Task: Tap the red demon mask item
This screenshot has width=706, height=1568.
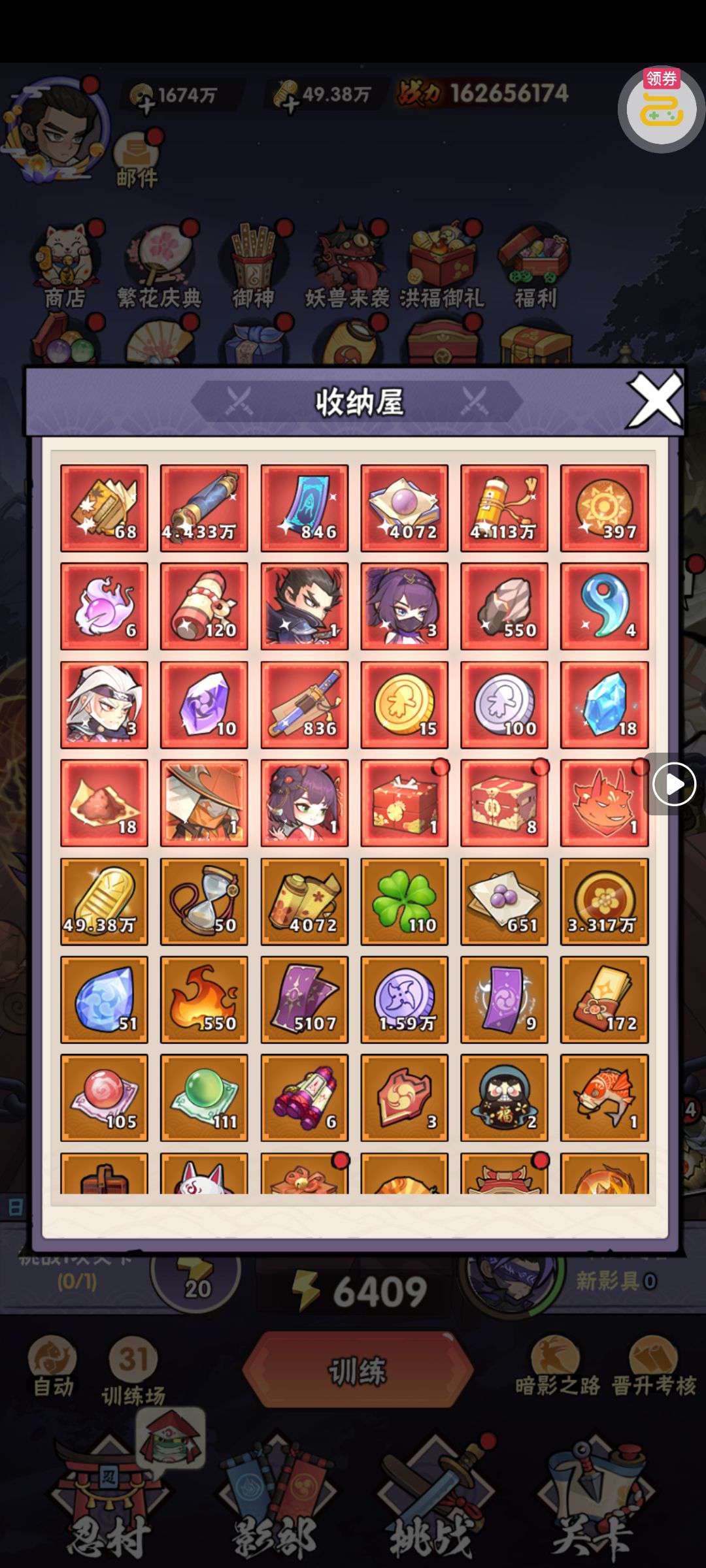Action: (604, 803)
